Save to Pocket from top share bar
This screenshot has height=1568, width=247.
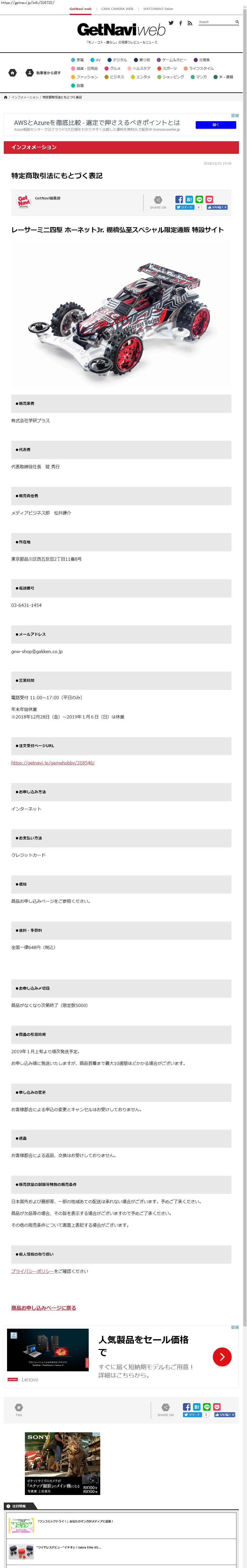coord(209,200)
